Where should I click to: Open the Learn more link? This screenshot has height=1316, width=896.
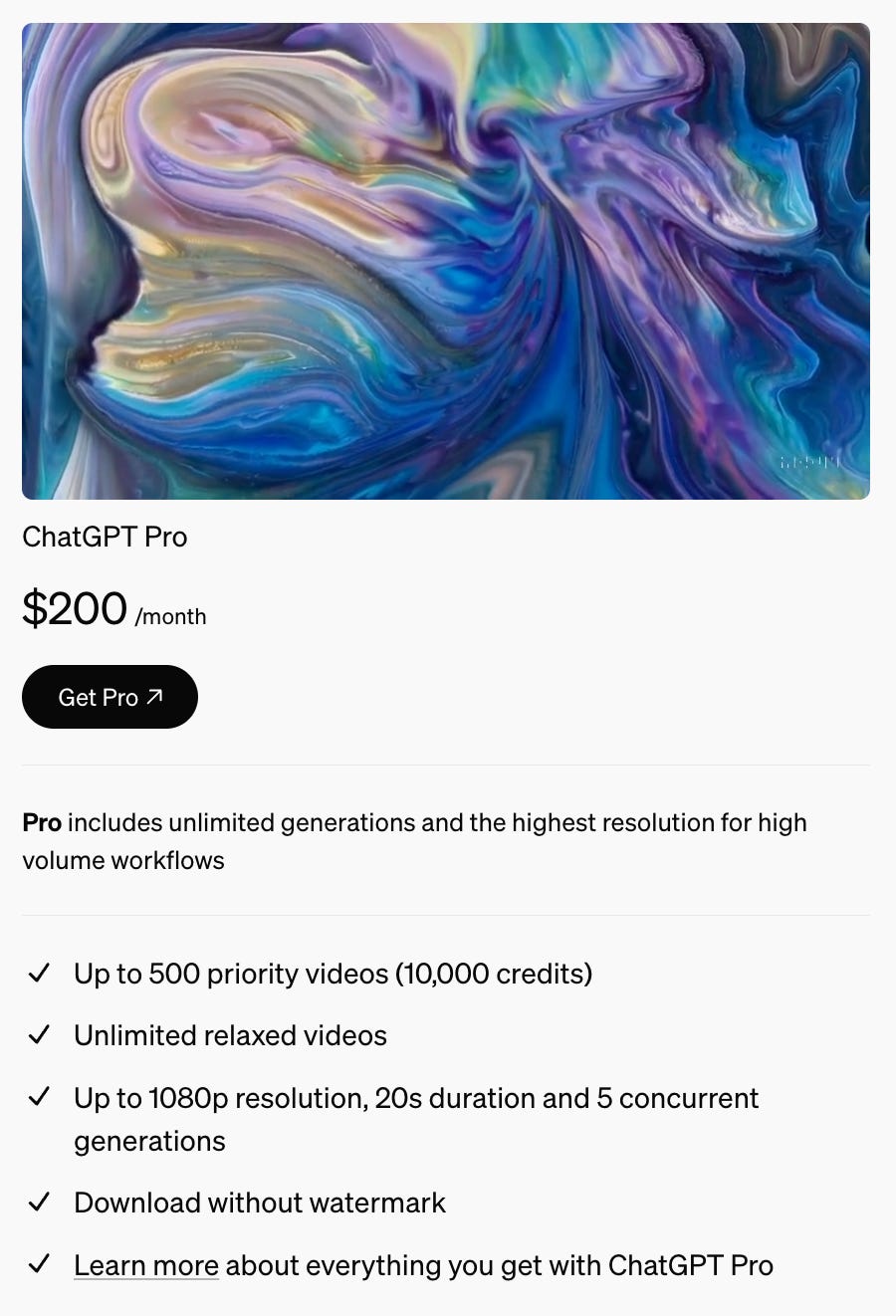coord(146,1265)
